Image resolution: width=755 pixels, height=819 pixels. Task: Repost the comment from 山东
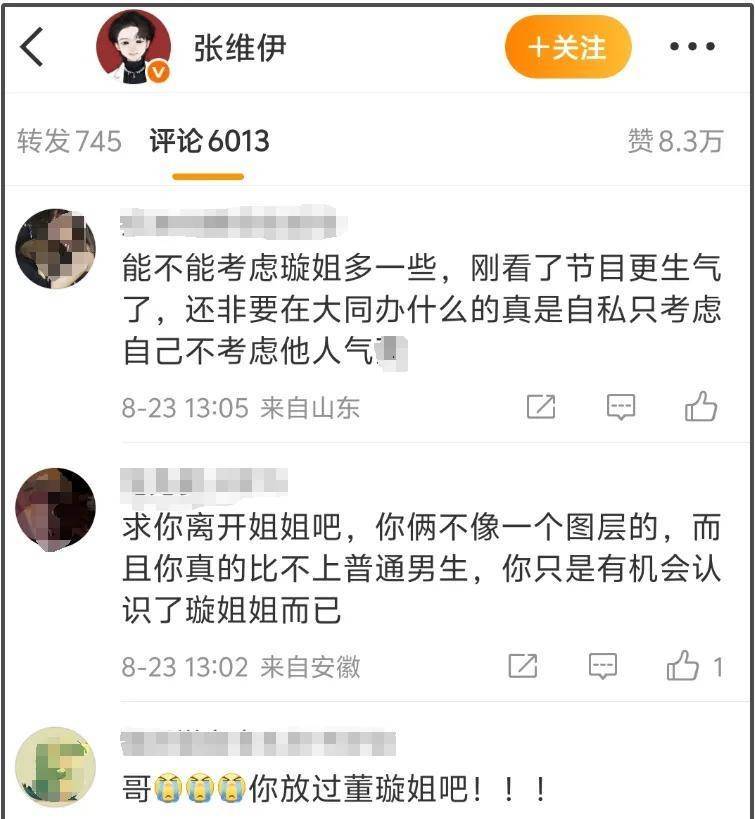pos(541,407)
